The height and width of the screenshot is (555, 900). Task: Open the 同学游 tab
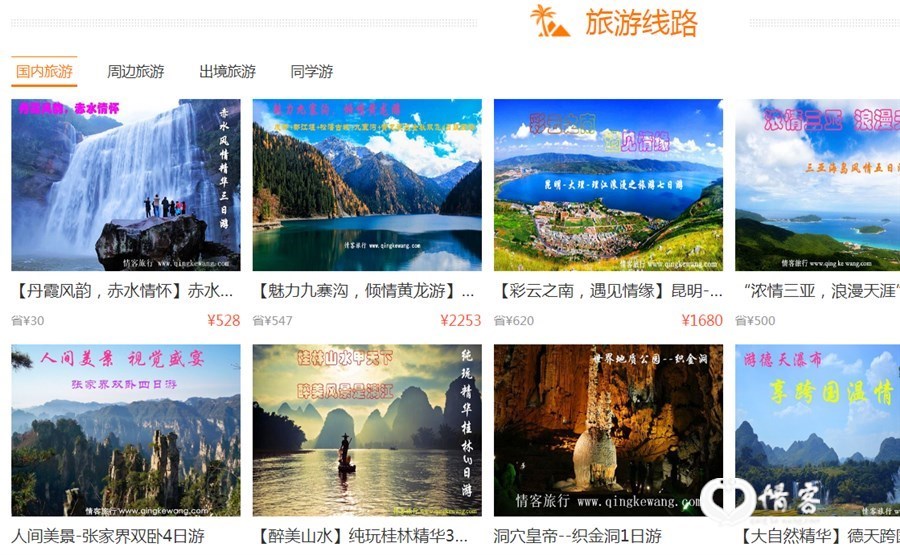coord(311,72)
